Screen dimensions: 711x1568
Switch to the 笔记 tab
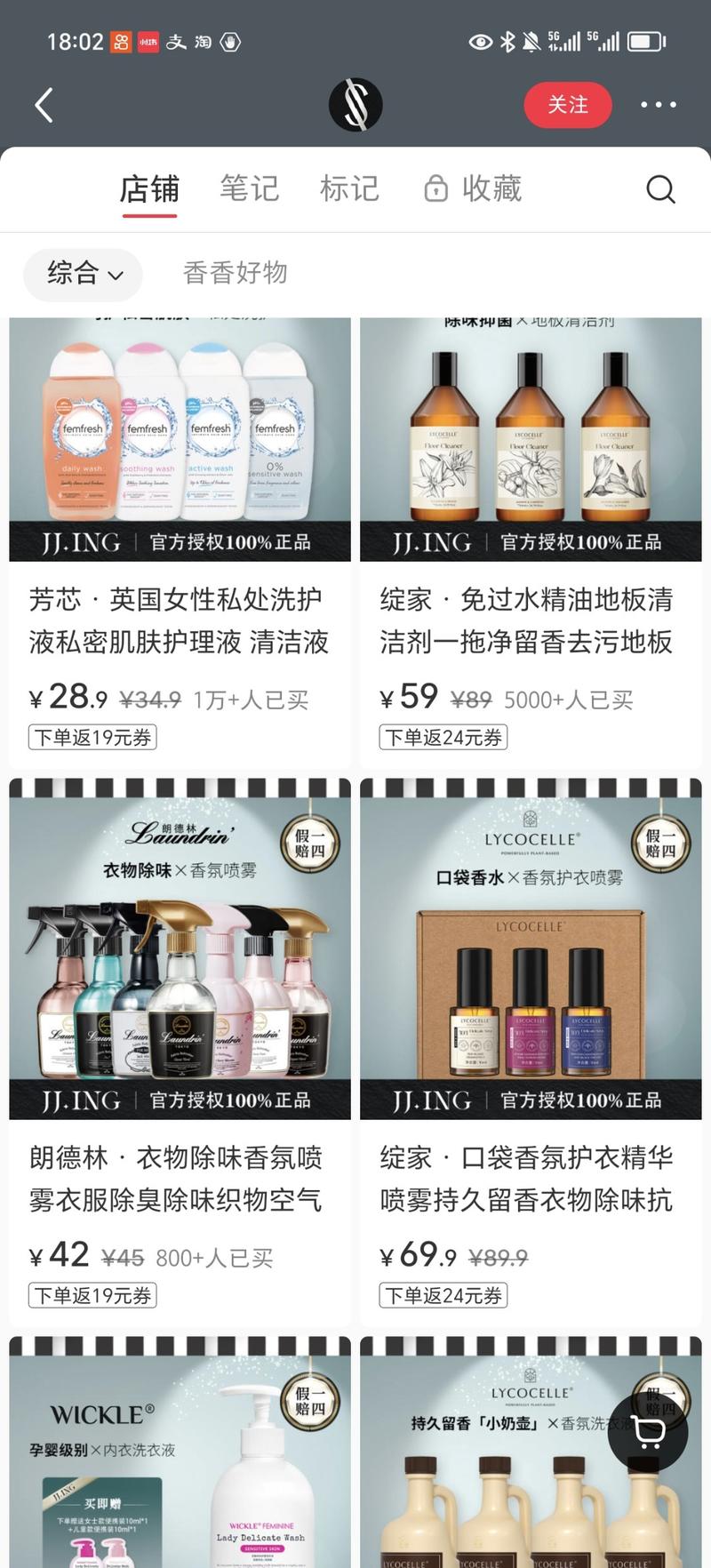(250, 189)
